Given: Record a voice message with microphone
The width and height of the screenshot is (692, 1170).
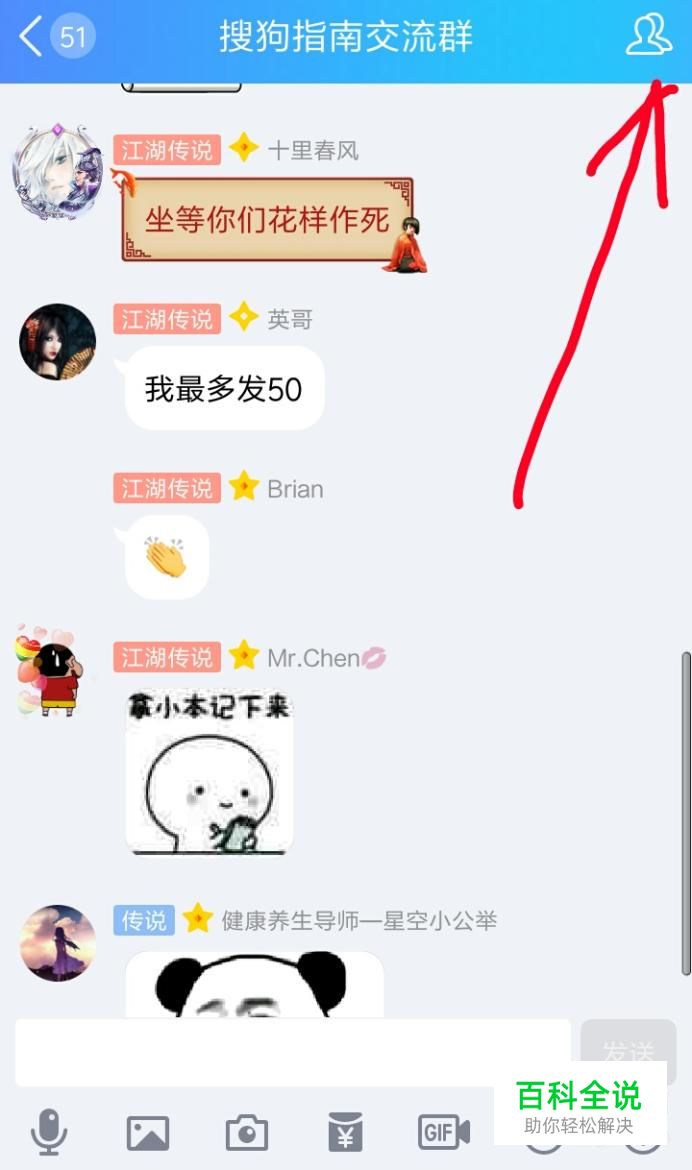Looking at the screenshot, I should tap(48, 1132).
